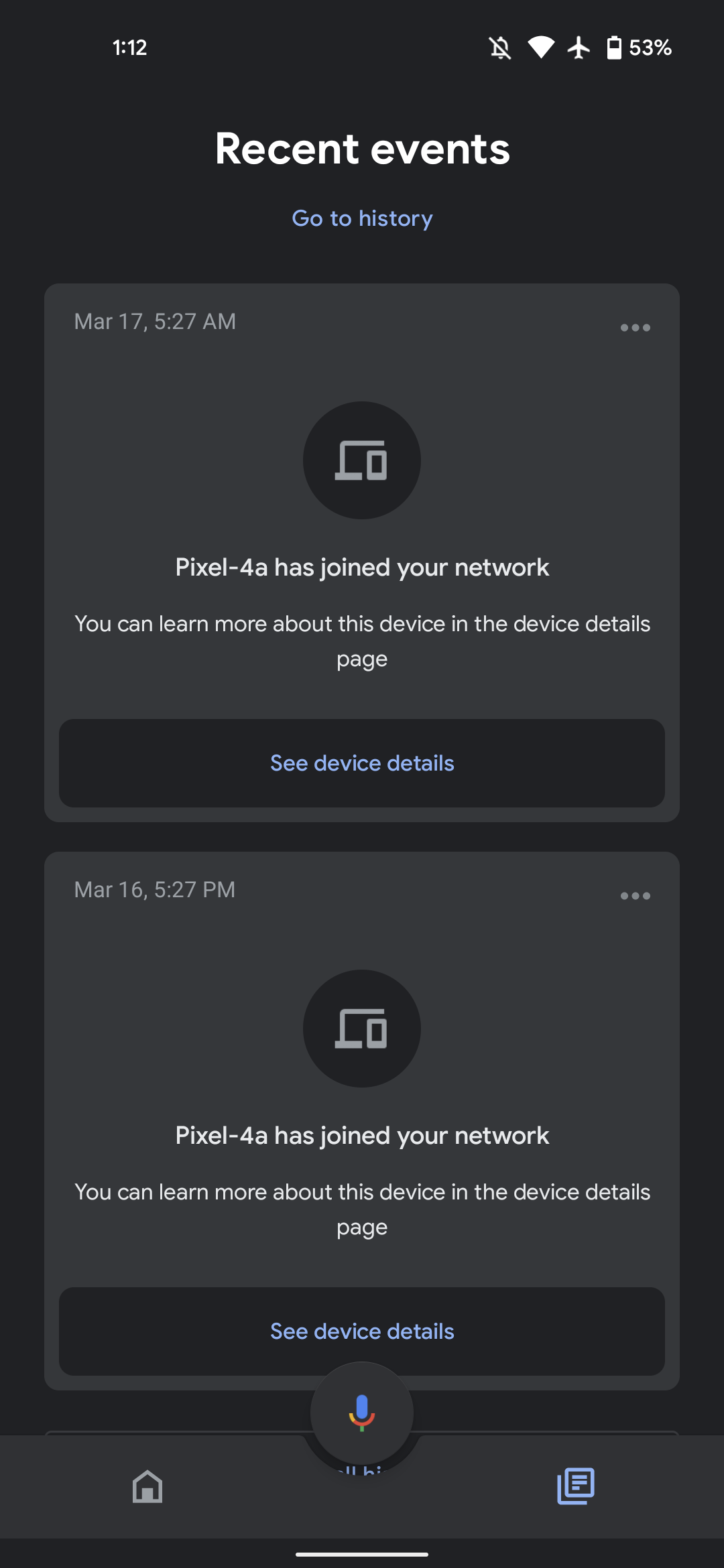
Task: See device details for Mar 17 event
Action: pos(362,763)
